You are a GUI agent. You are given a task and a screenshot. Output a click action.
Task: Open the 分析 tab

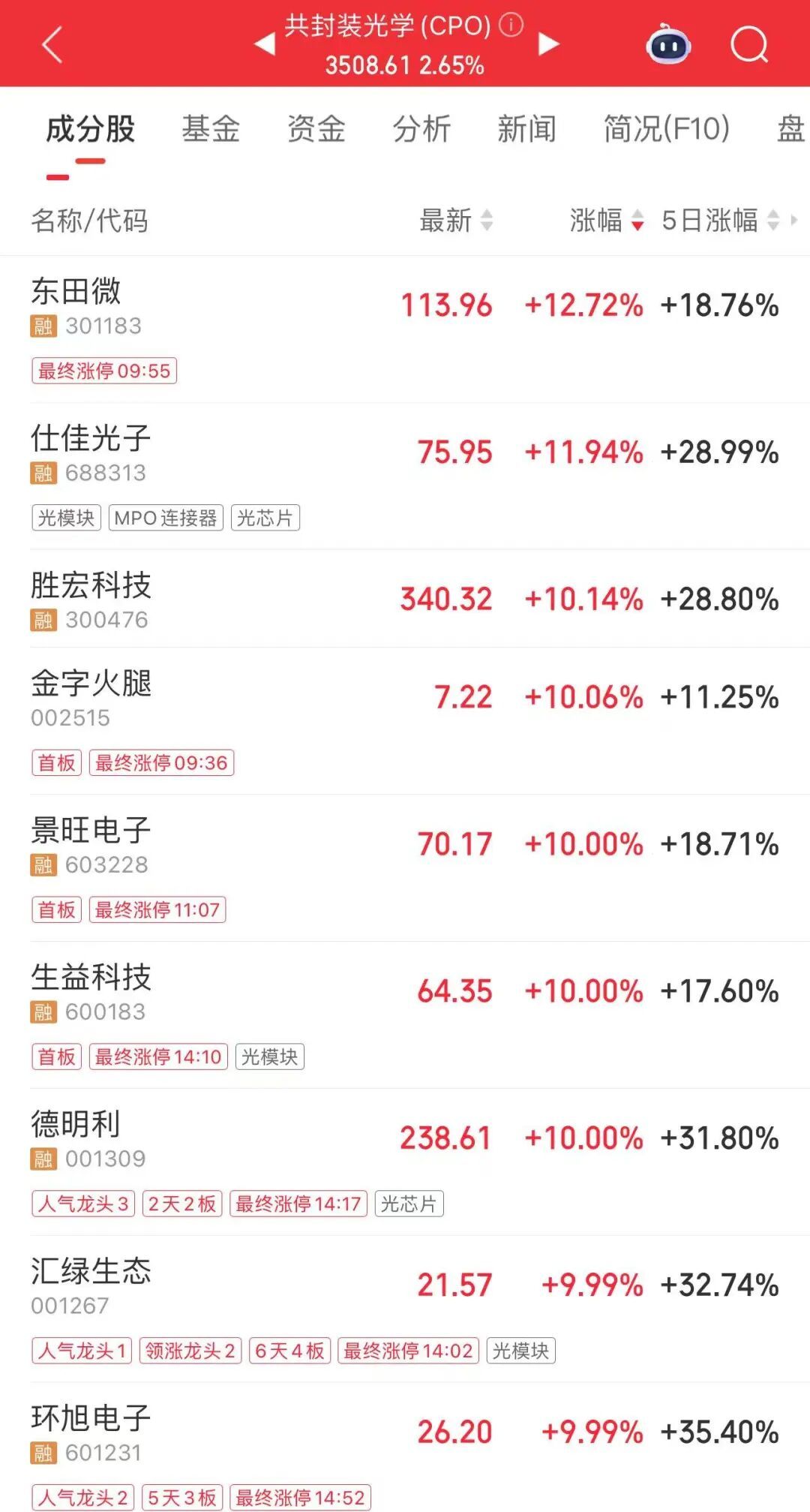click(421, 129)
